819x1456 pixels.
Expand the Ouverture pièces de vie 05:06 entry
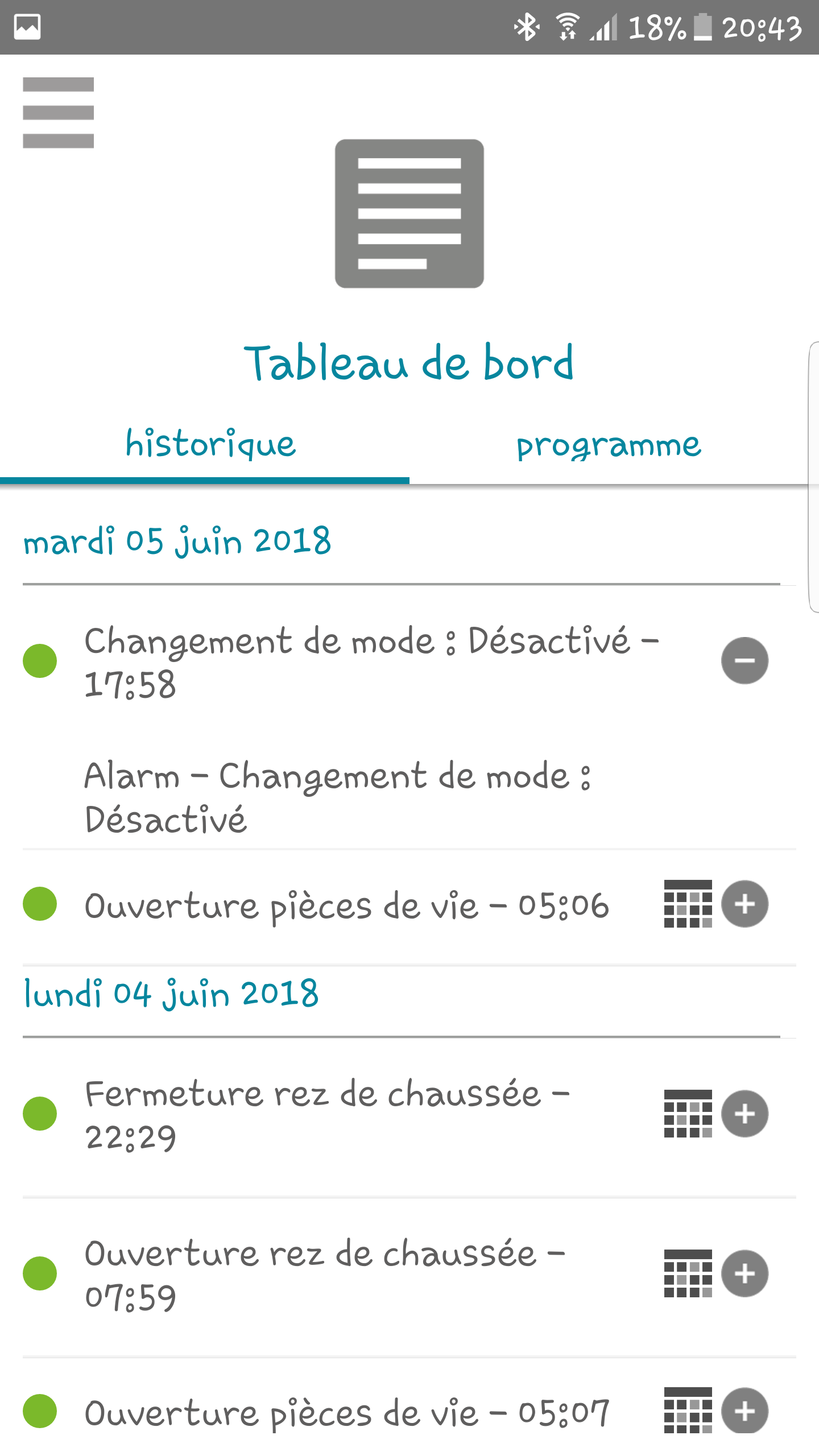pyautogui.click(x=744, y=904)
